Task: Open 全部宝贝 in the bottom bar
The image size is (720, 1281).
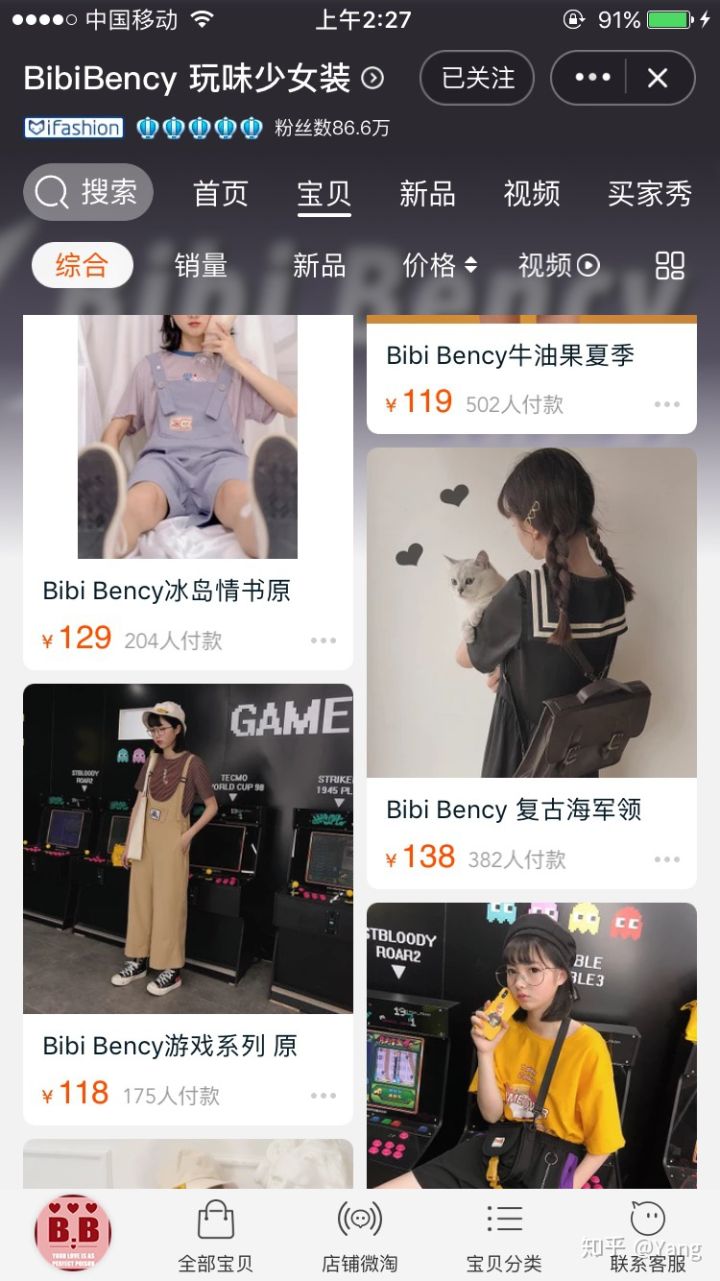Action: 215,1235
